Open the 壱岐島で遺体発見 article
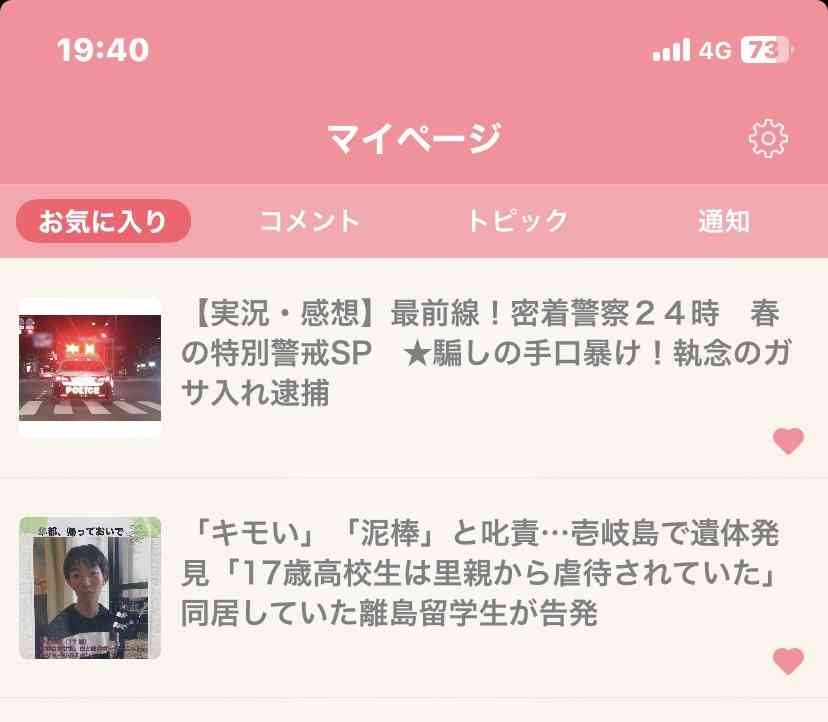 click(480, 574)
